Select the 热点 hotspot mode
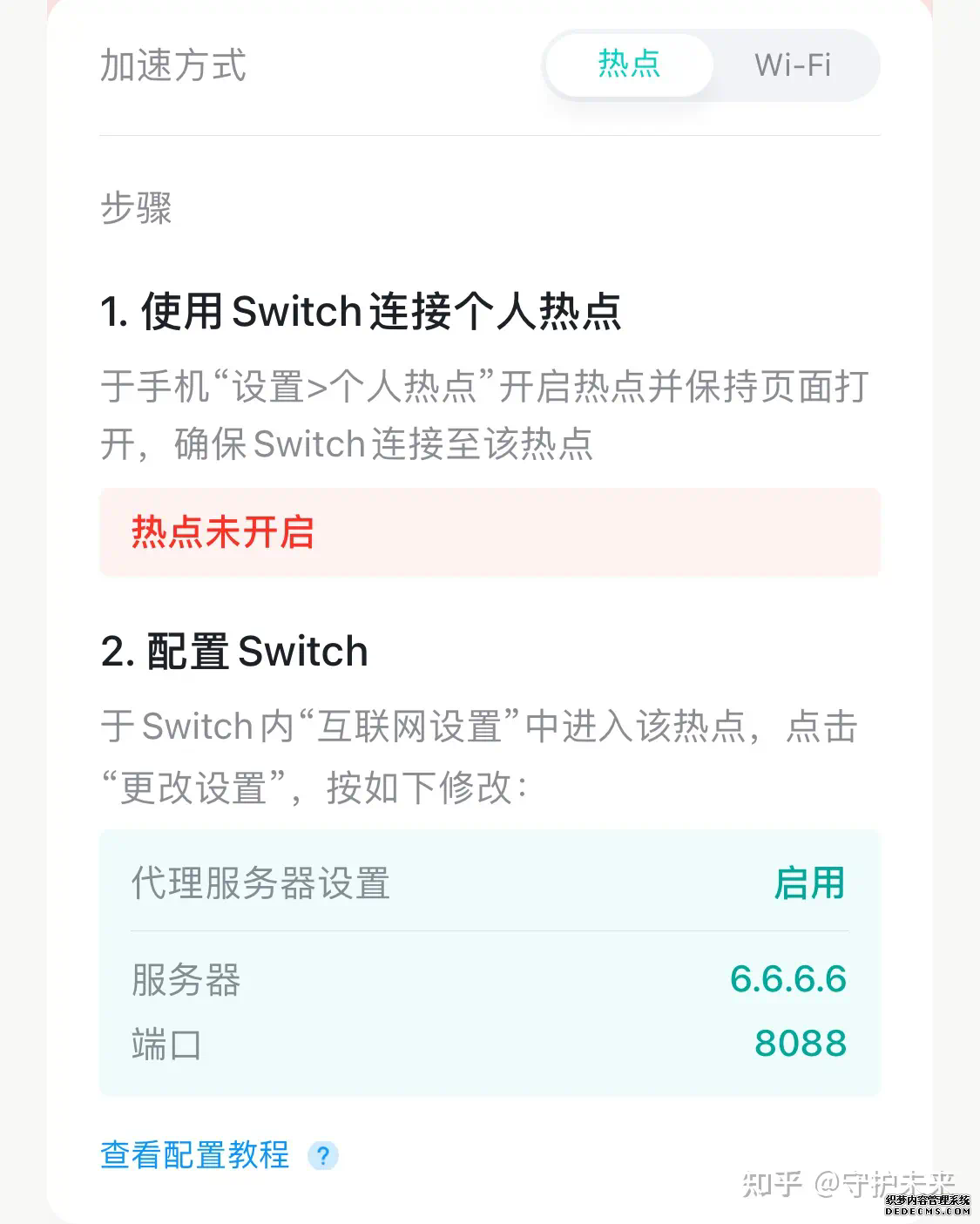The height and width of the screenshot is (1224, 980). (x=629, y=65)
